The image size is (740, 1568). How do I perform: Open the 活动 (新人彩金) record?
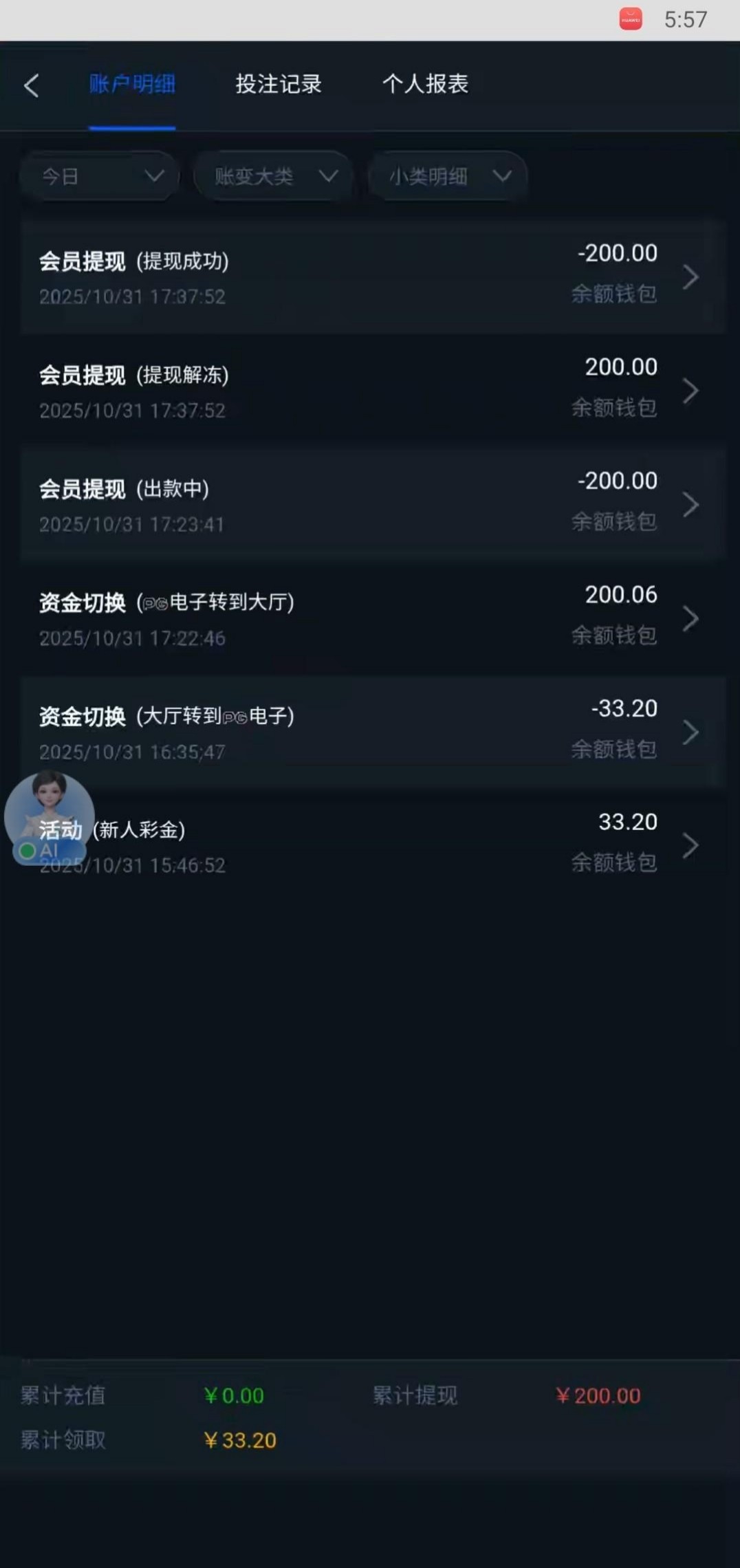pos(413,845)
